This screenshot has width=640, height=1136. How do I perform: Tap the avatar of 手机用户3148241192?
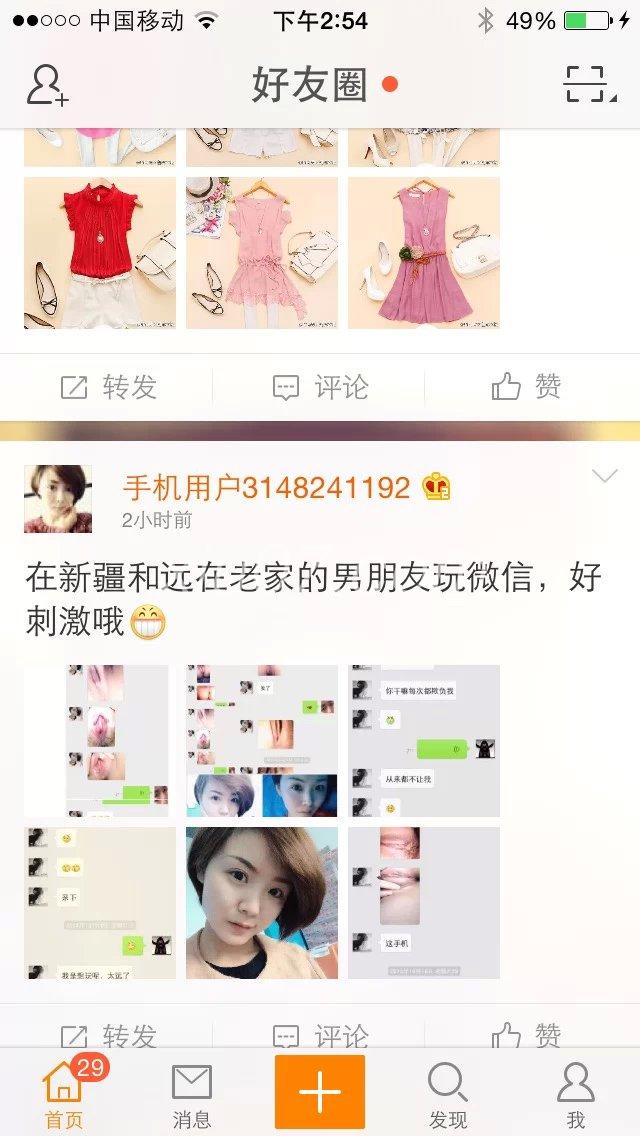[58, 499]
